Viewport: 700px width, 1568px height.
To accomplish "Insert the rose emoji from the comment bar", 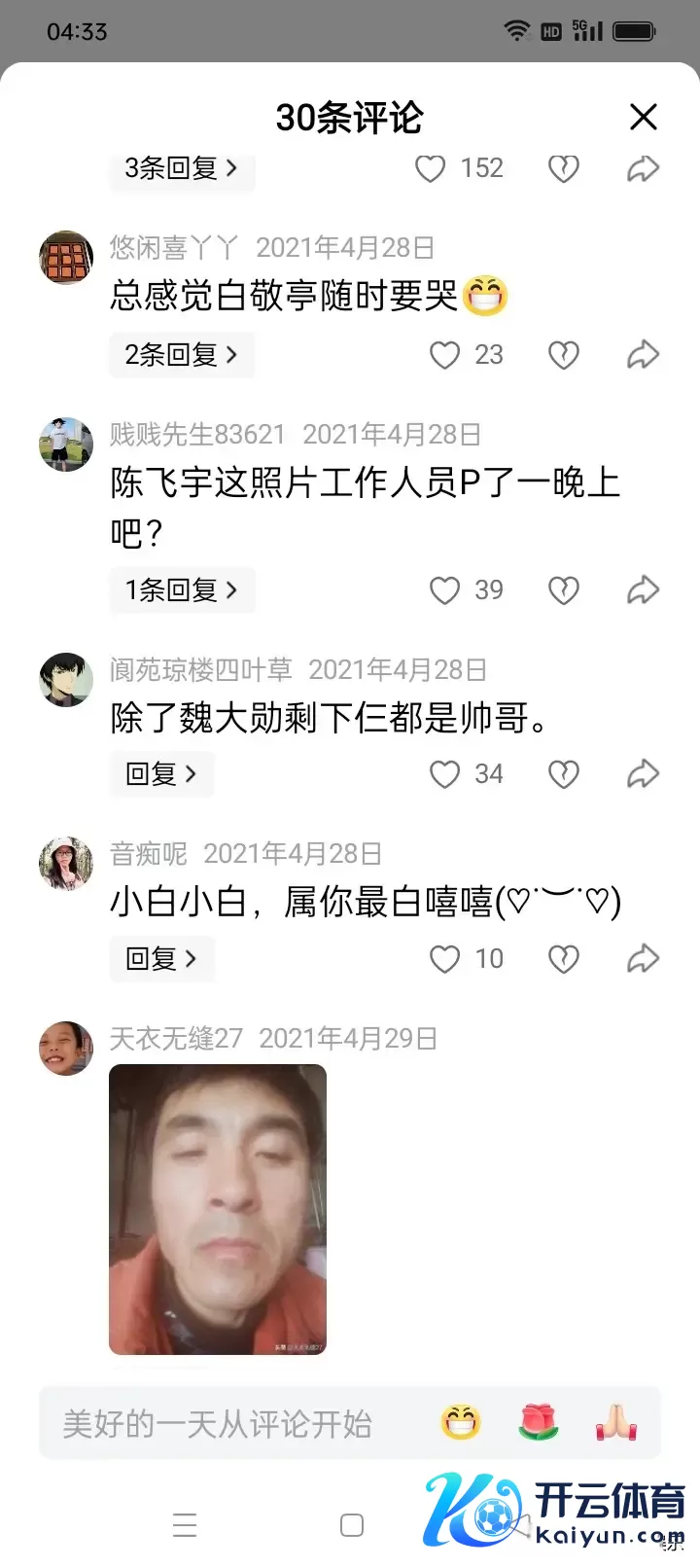I will [x=539, y=1425].
